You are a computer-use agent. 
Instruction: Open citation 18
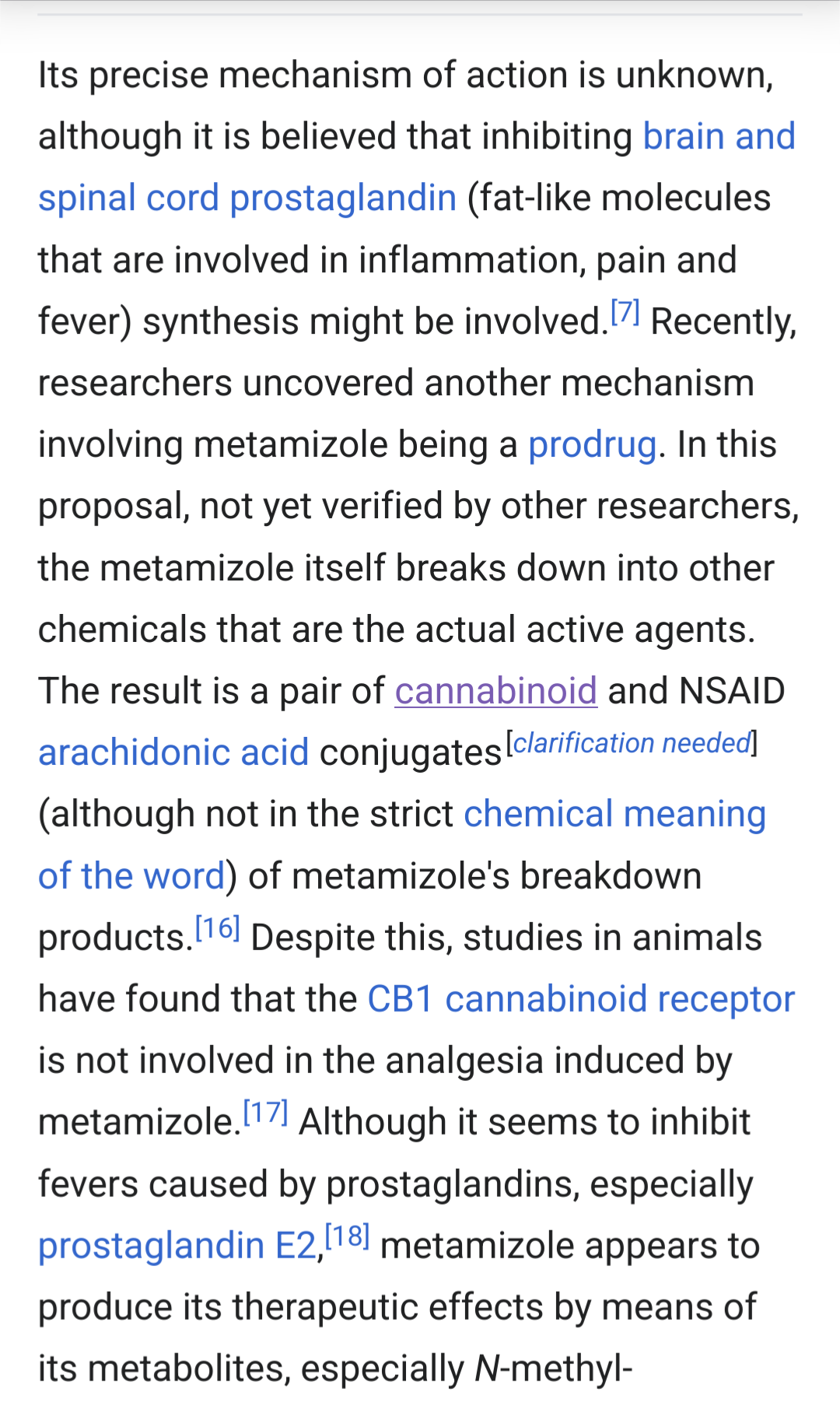pyautogui.click(x=347, y=1236)
